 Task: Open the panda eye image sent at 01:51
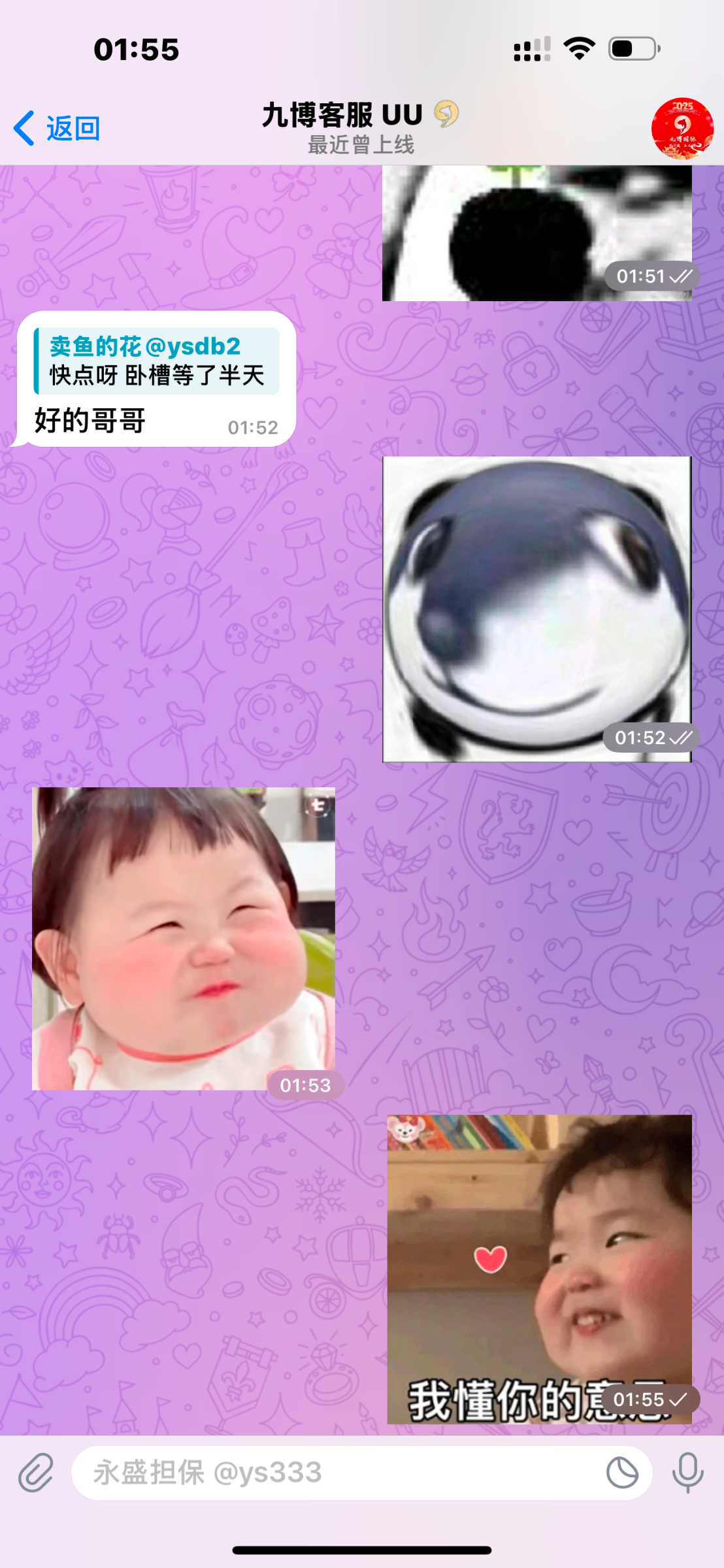pyautogui.click(x=536, y=233)
